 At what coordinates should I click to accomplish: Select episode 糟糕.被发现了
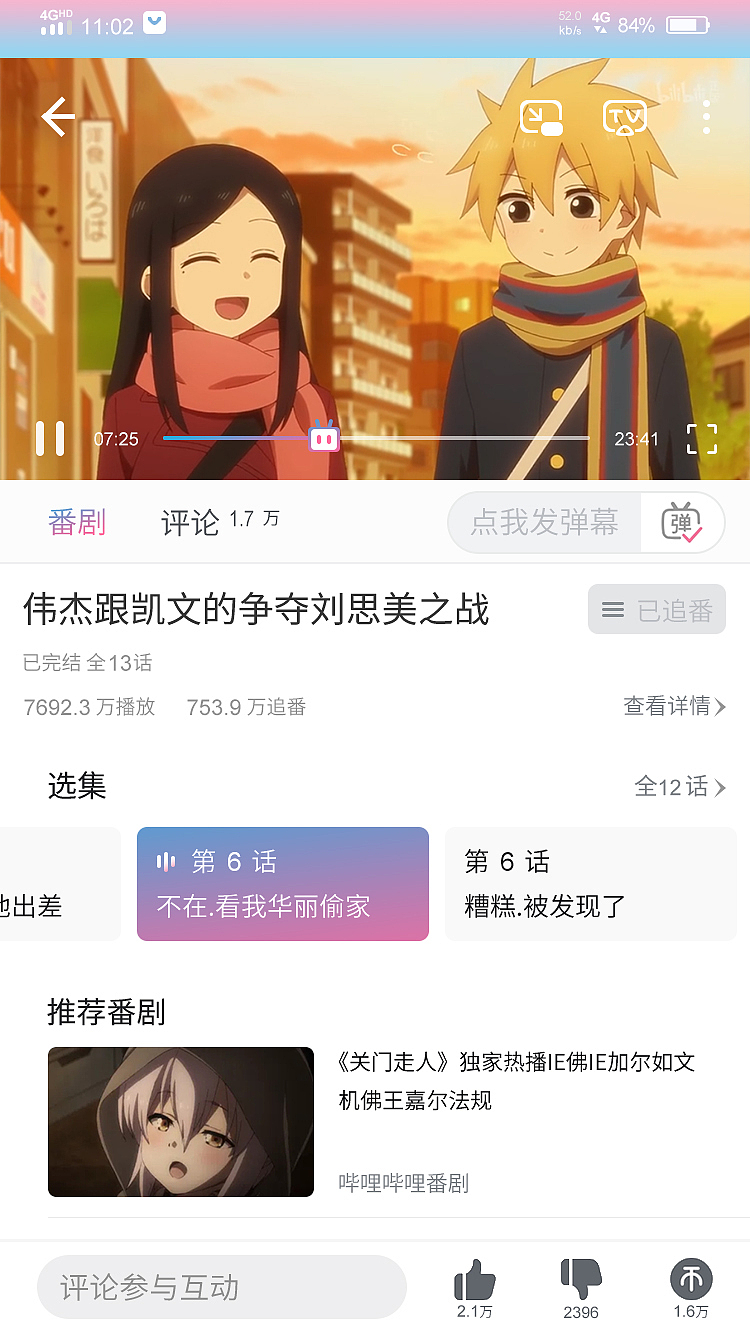tap(590, 884)
